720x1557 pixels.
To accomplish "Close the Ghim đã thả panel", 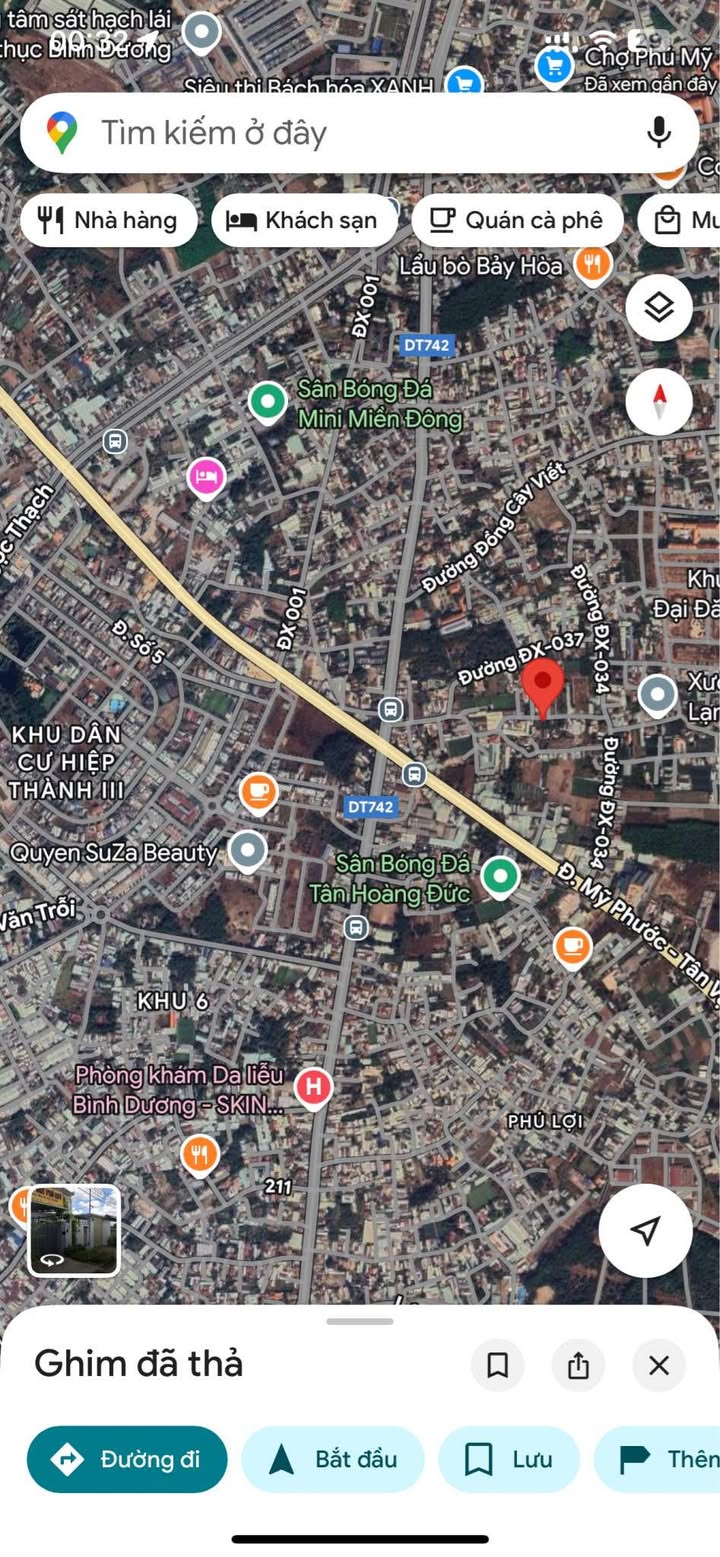I will click(659, 1365).
